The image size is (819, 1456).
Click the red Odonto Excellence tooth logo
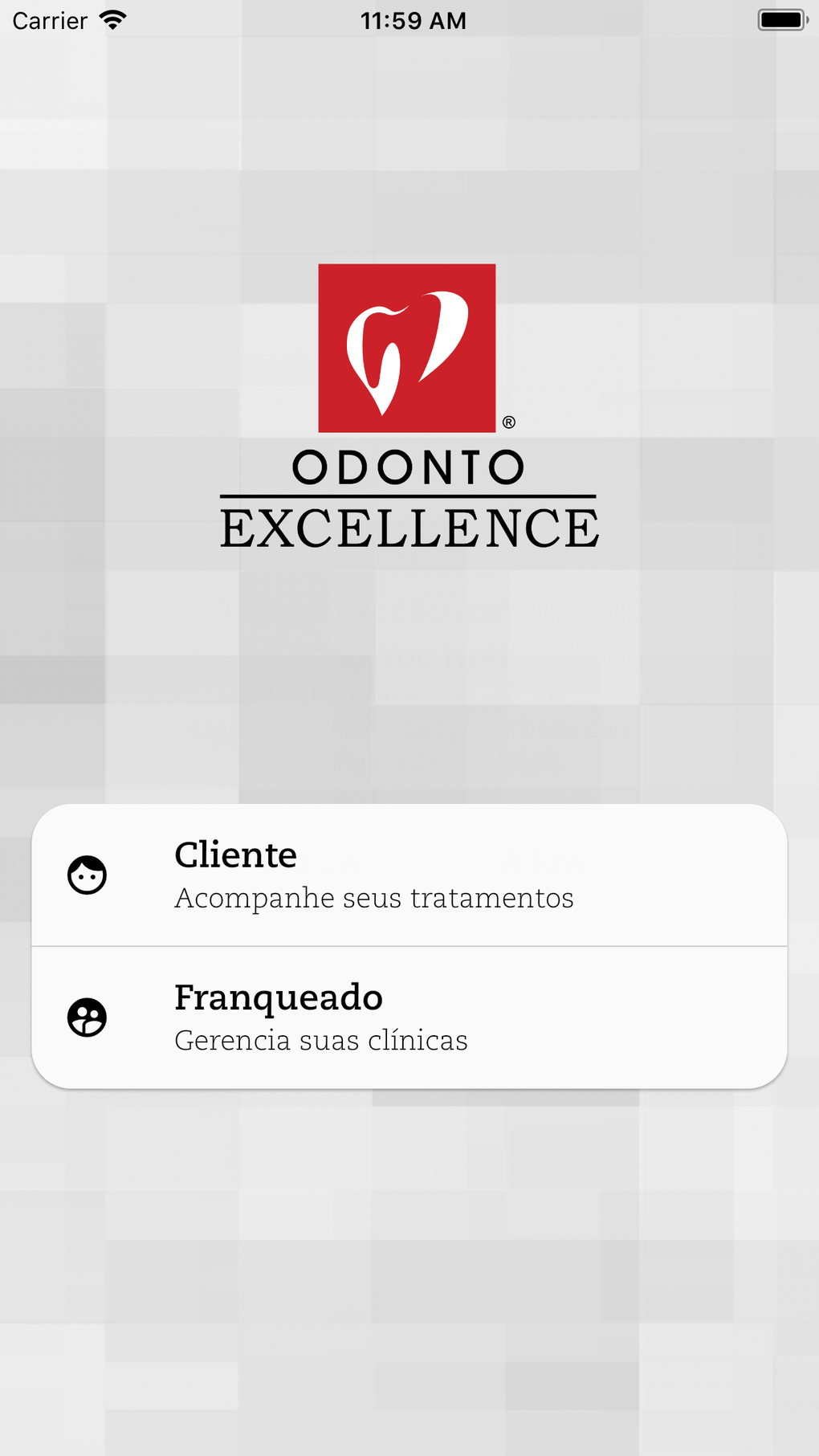[407, 349]
